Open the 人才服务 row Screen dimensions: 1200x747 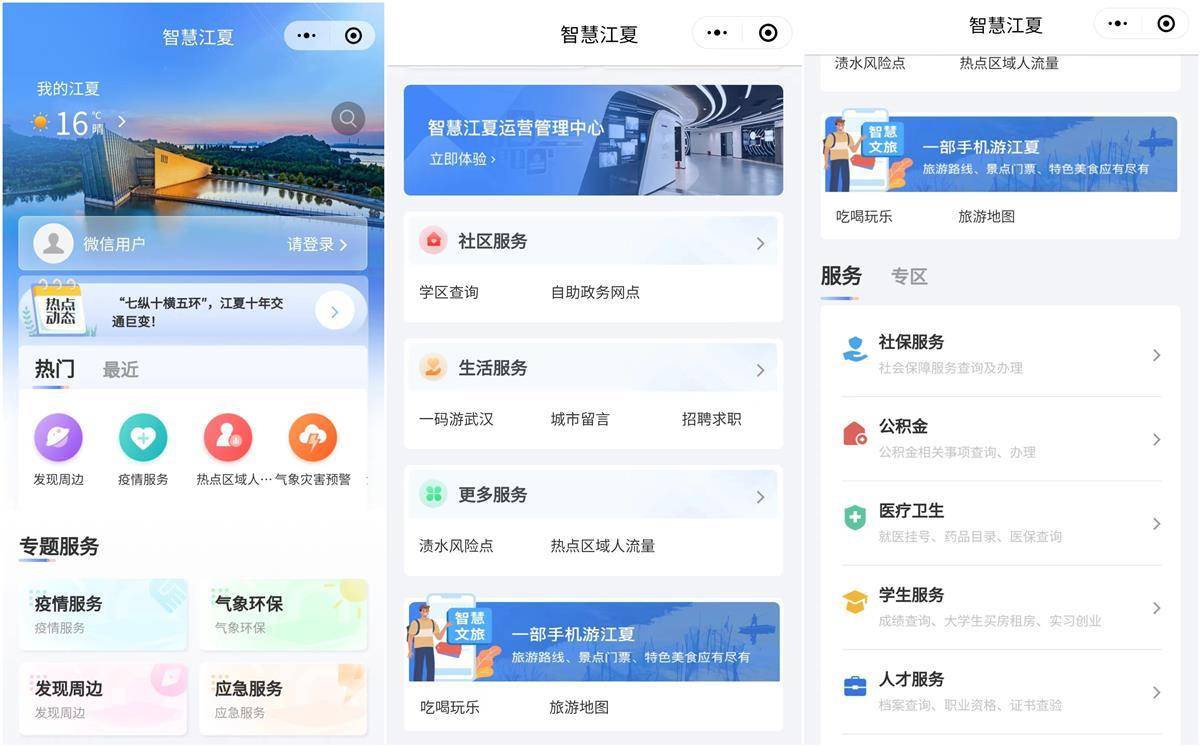click(x=1000, y=691)
